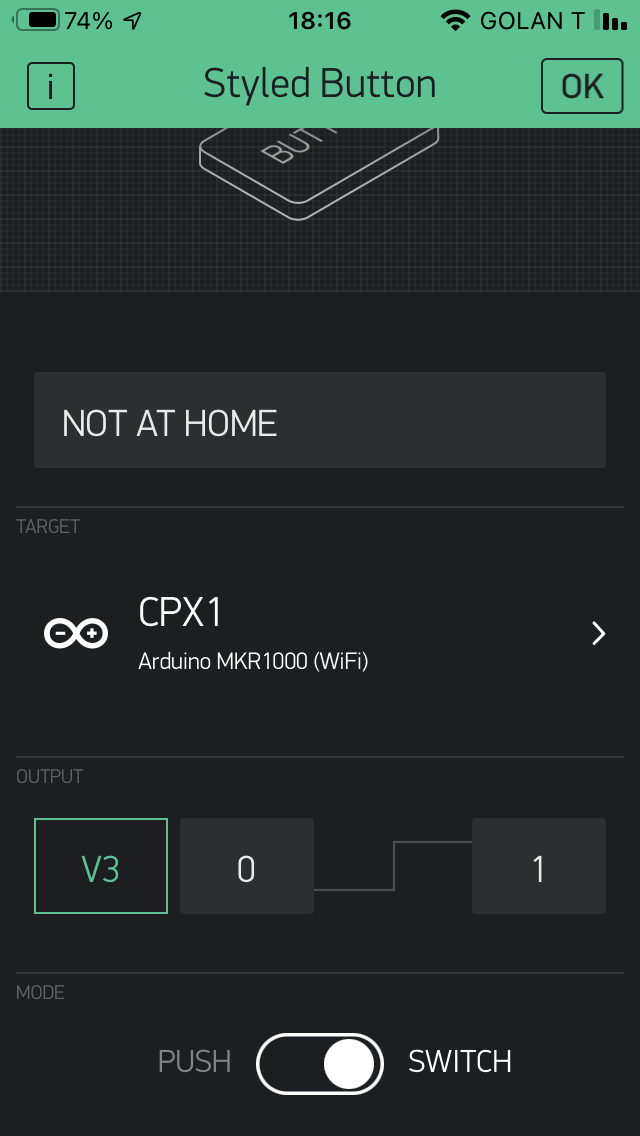The width and height of the screenshot is (640, 1136).
Task: Open the CPX1 target device selector
Action: click(320, 632)
